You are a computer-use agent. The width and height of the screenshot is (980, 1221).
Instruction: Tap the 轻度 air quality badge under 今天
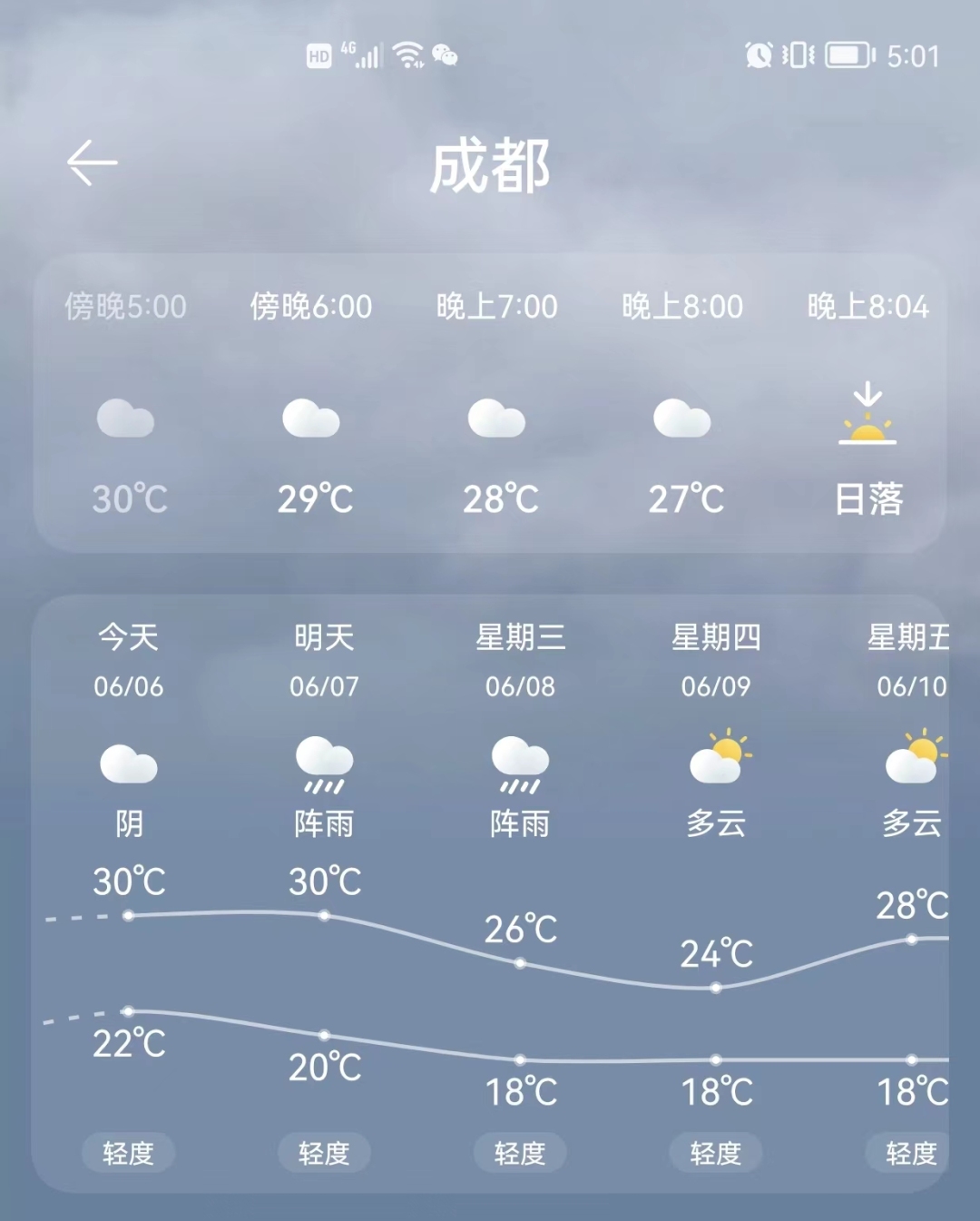(x=127, y=1153)
